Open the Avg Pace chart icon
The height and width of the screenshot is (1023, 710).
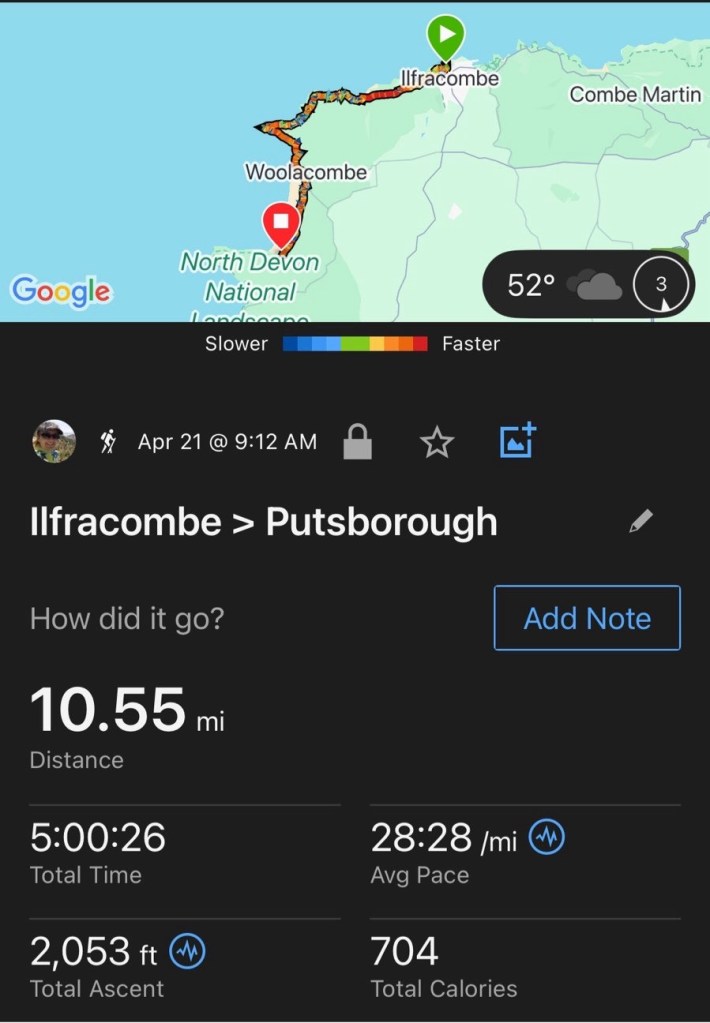coord(546,838)
